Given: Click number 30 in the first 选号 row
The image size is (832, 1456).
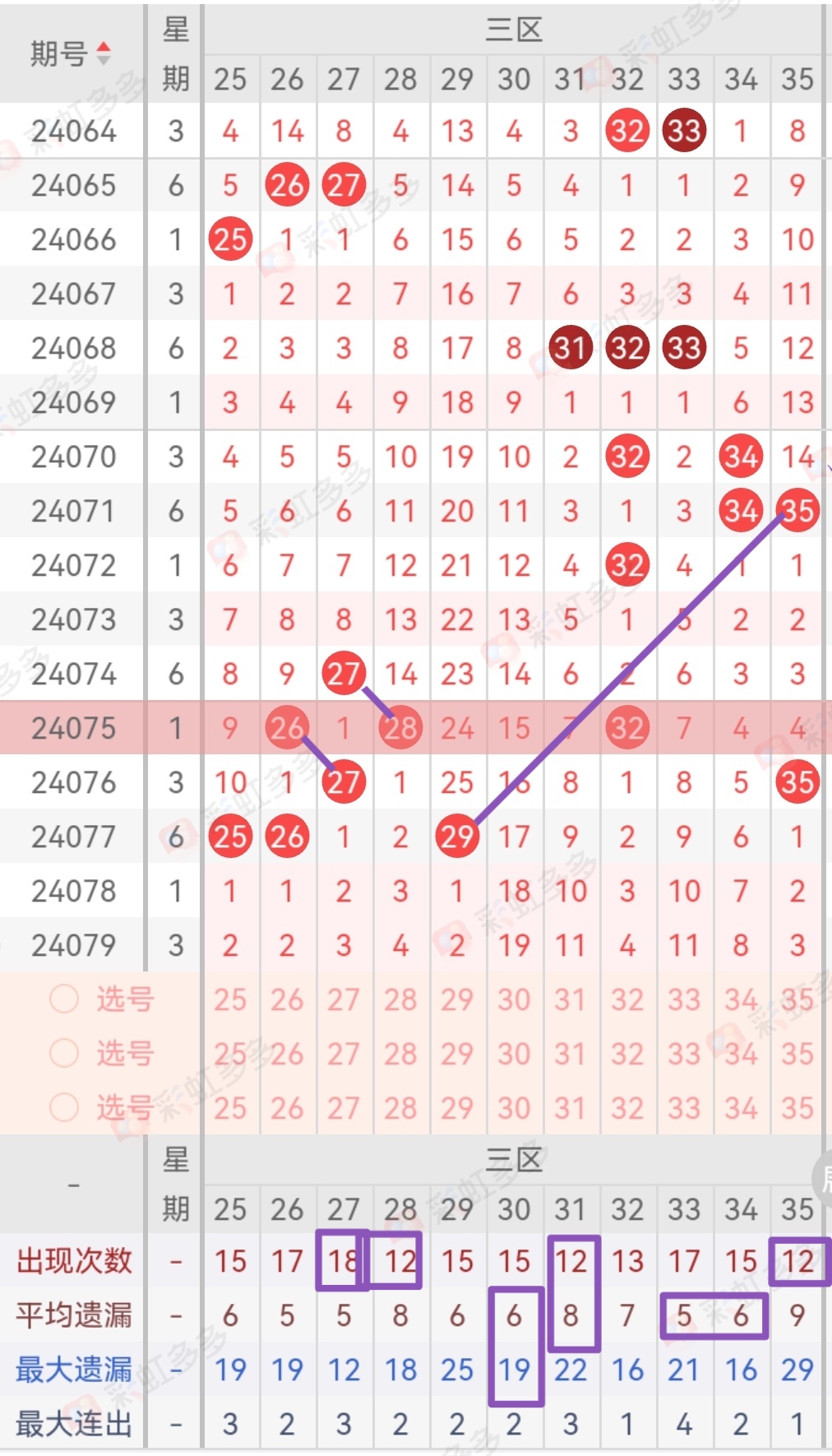Looking at the screenshot, I should click(x=514, y=999).
